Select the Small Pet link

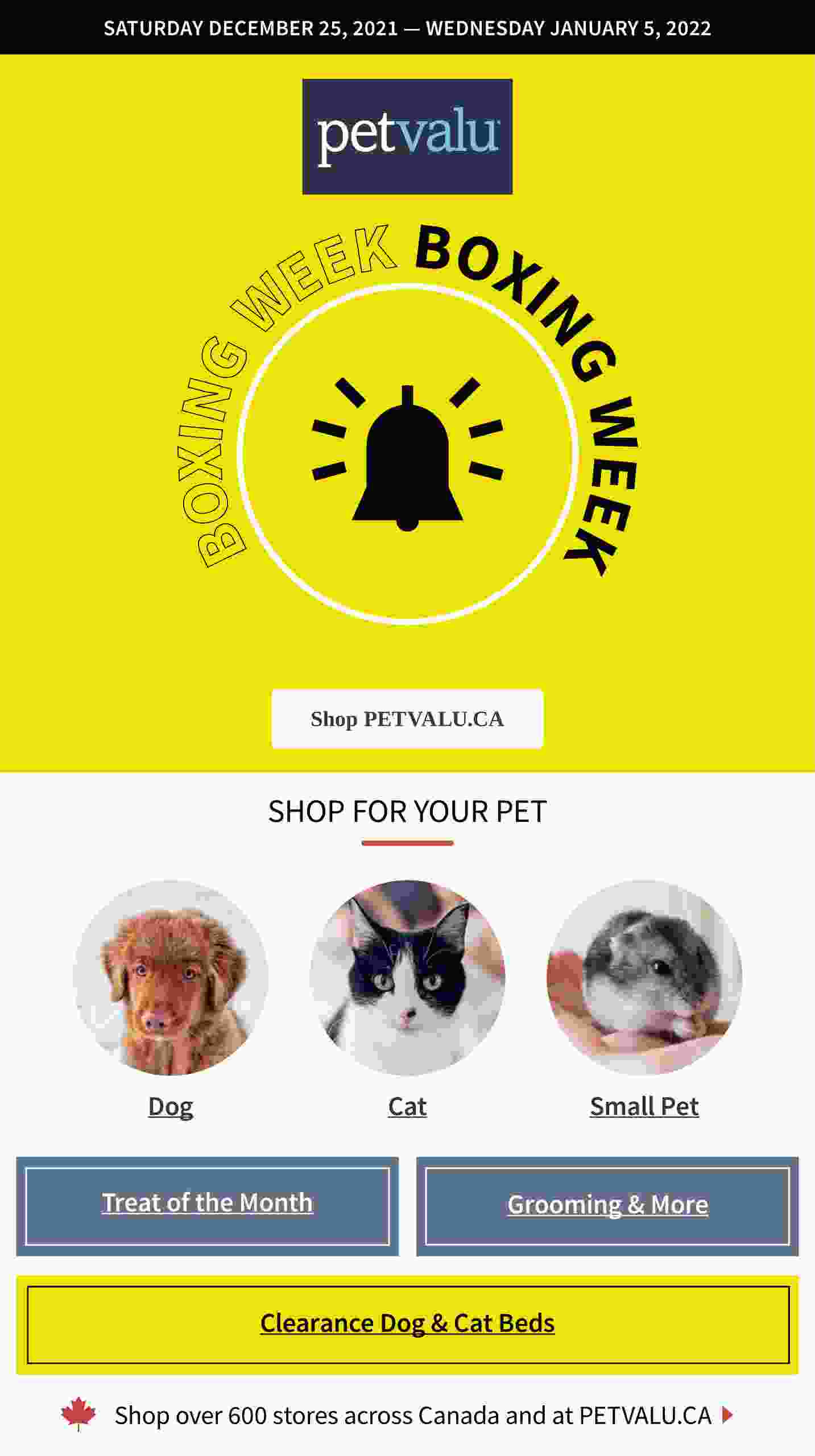(x=644, y=1106)
